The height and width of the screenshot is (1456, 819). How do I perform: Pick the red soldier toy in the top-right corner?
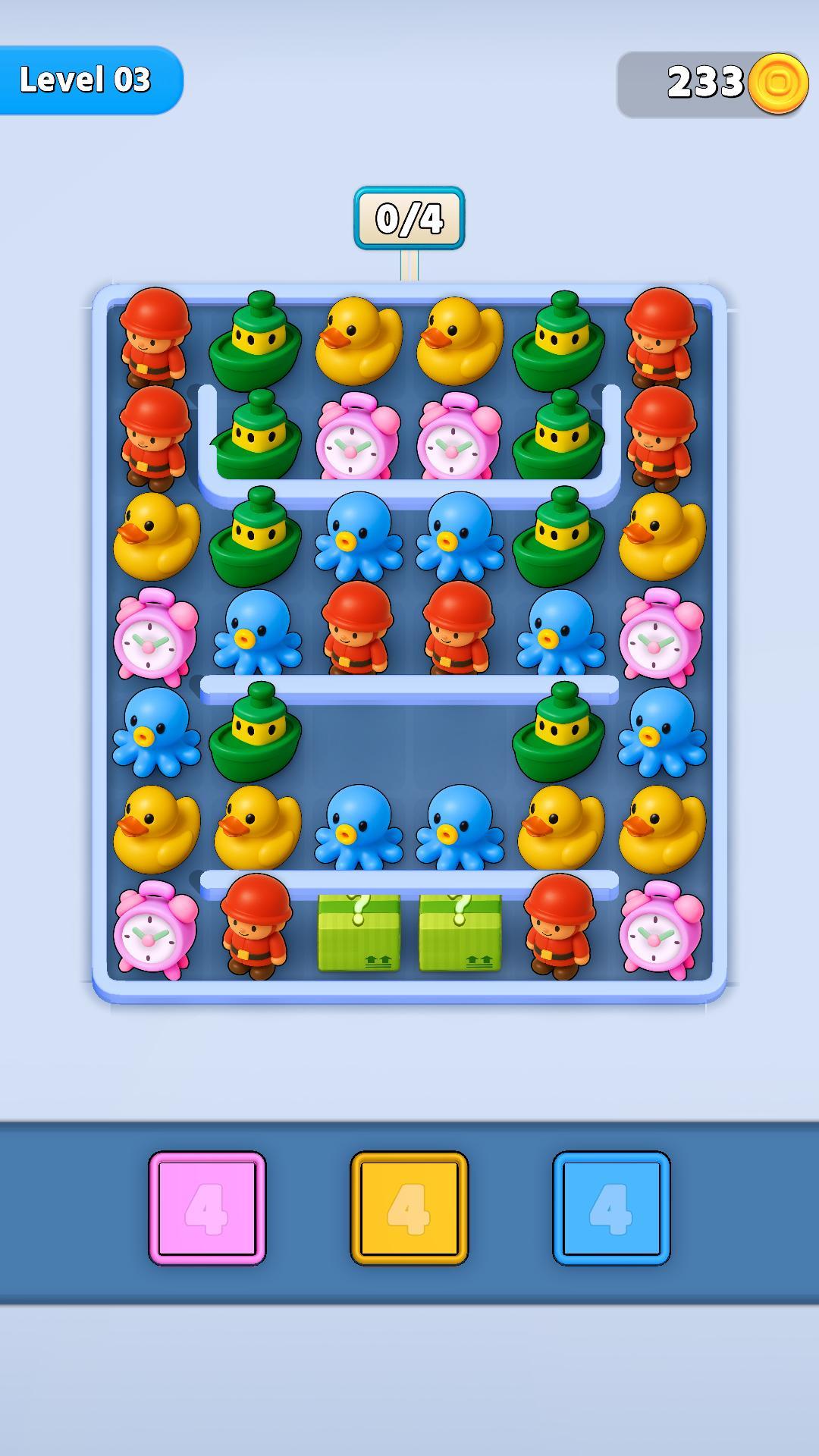(x=661, y=337)
